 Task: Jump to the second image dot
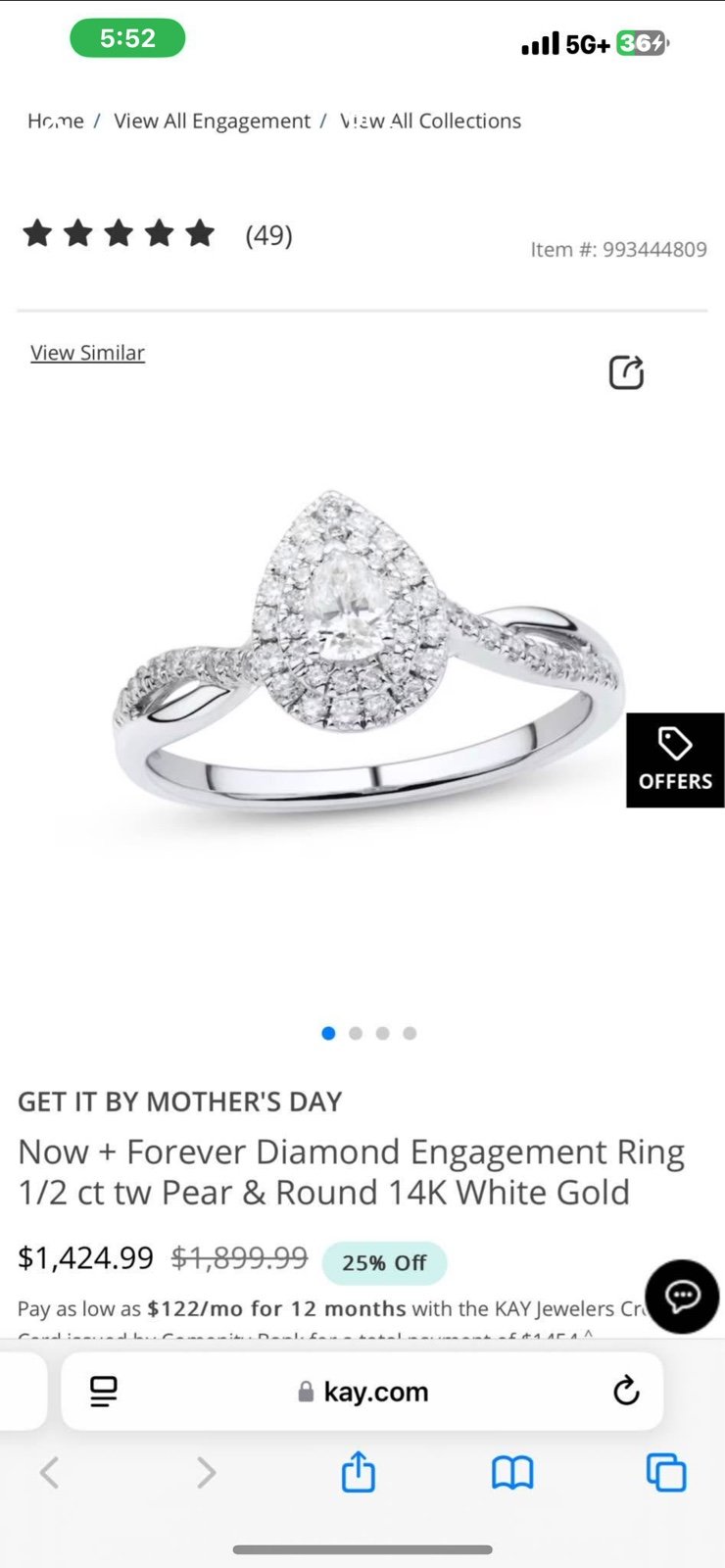point(356,1033)
